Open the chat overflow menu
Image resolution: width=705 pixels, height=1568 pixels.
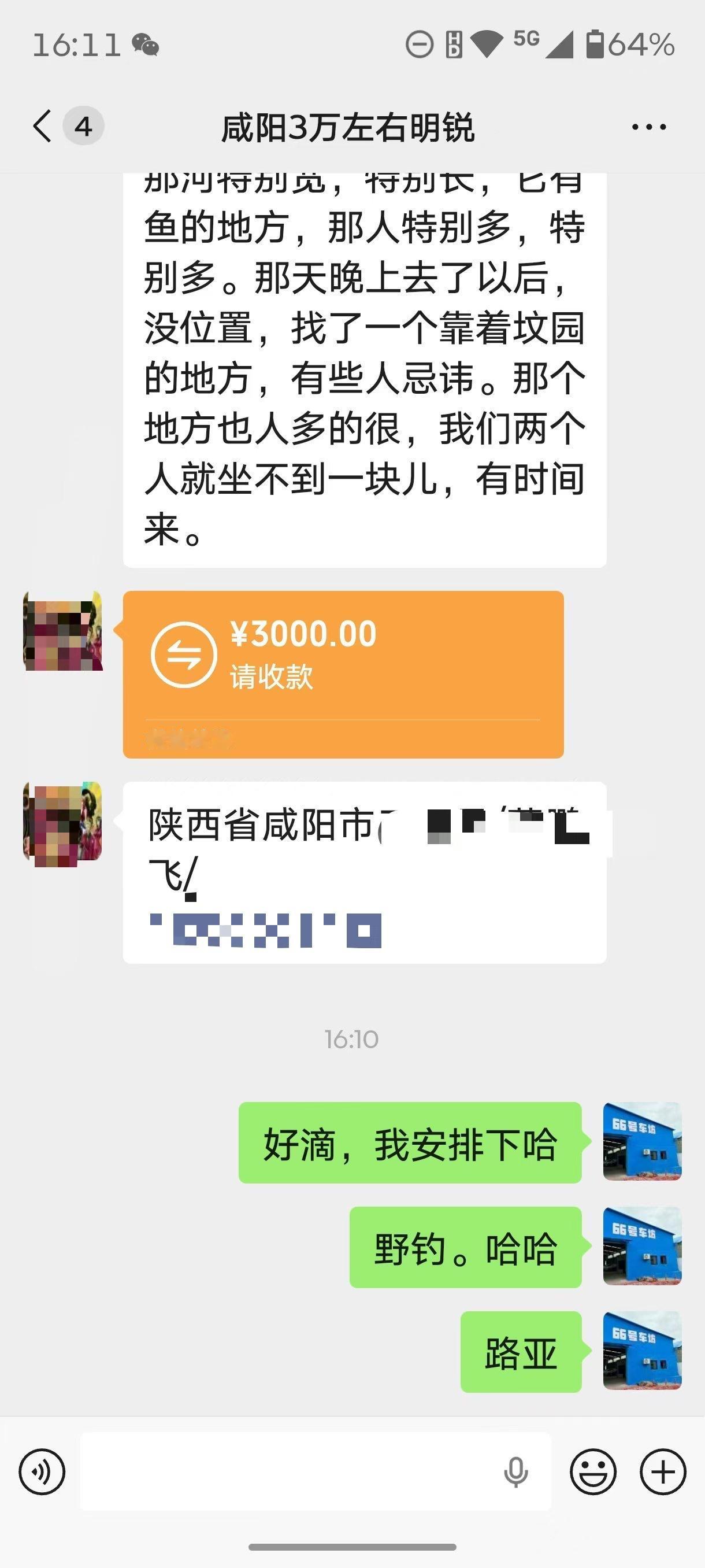pyautogui.click(x=648, y=127)
